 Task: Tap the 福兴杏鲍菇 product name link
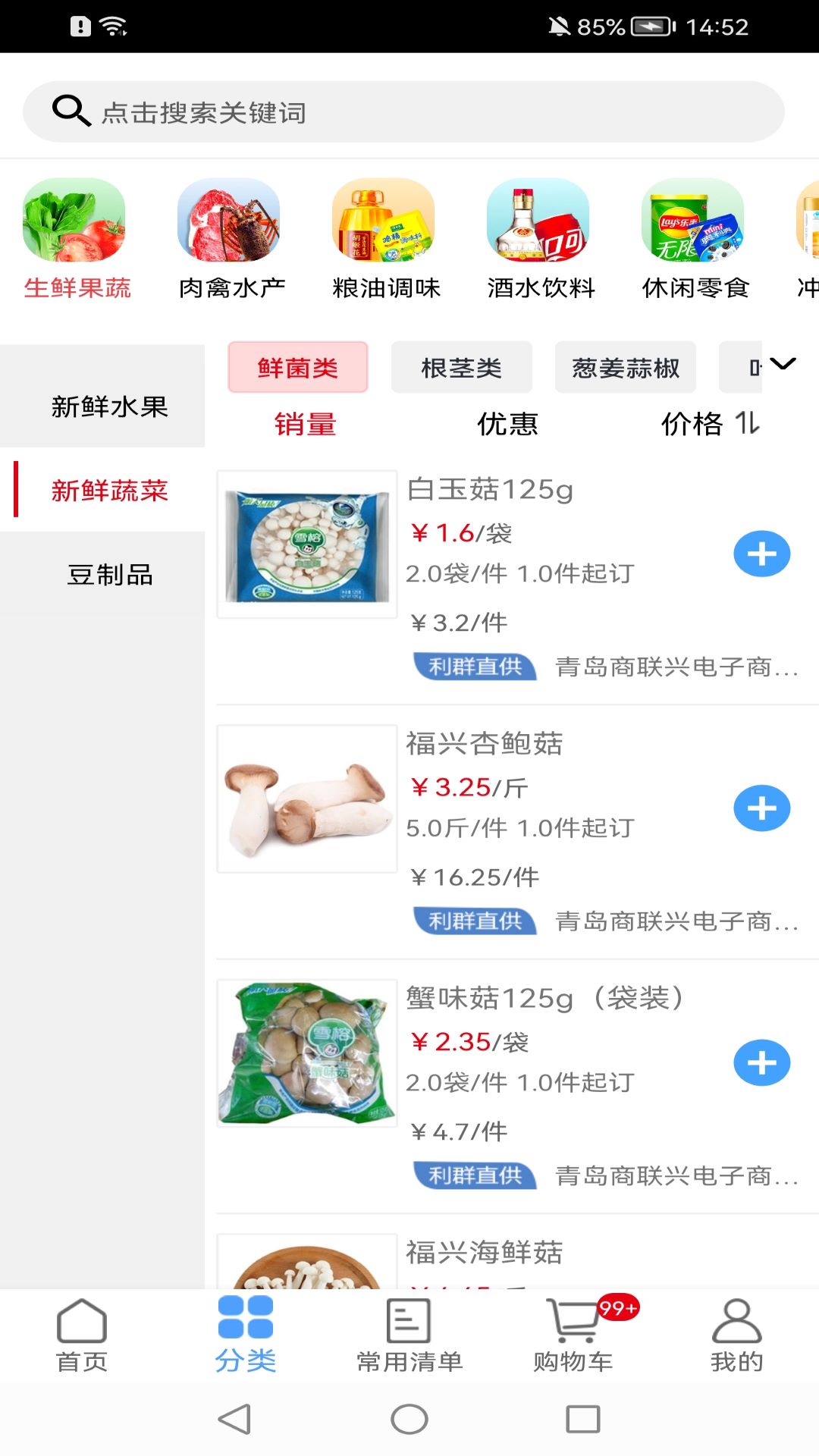[x=486, y=745]
